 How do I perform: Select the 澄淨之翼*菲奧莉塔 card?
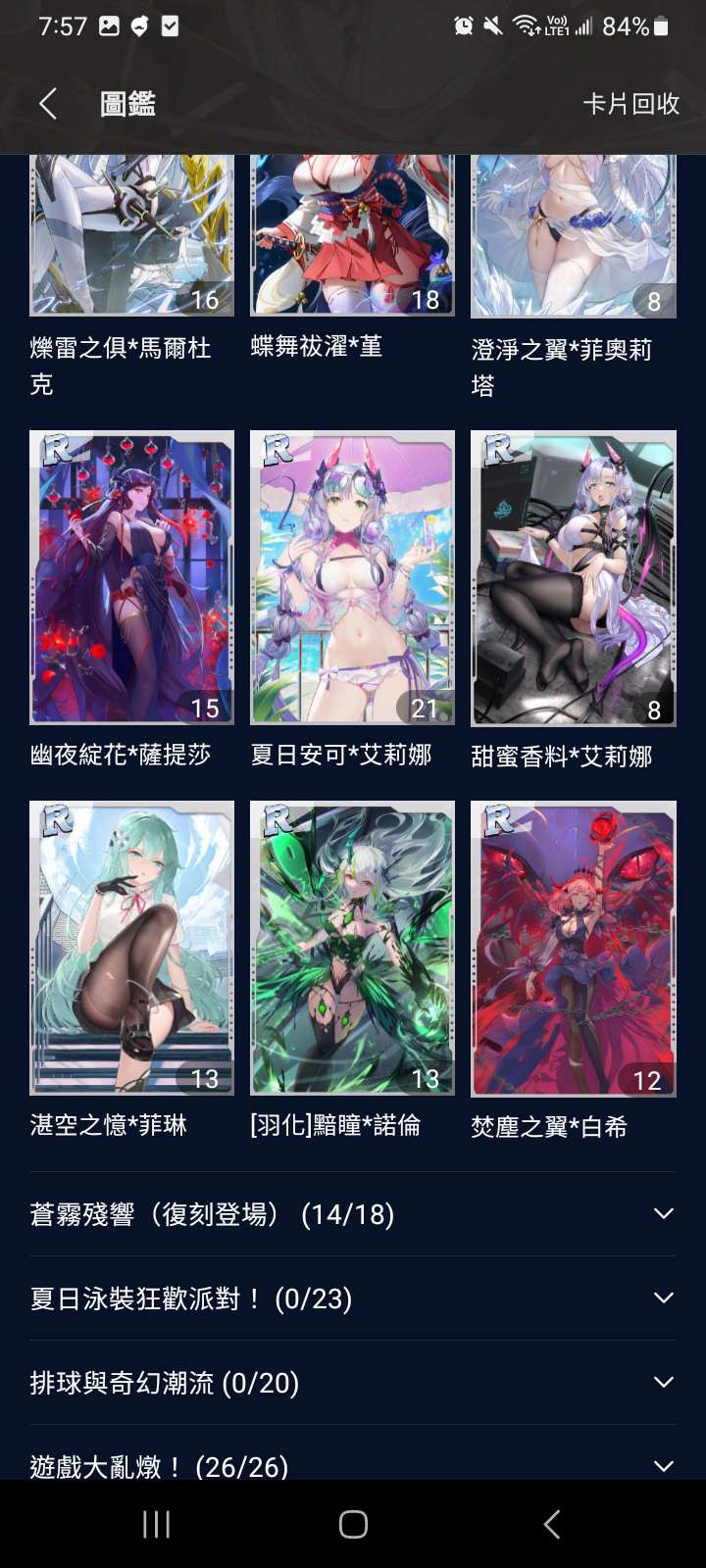(x=573, y=236)
